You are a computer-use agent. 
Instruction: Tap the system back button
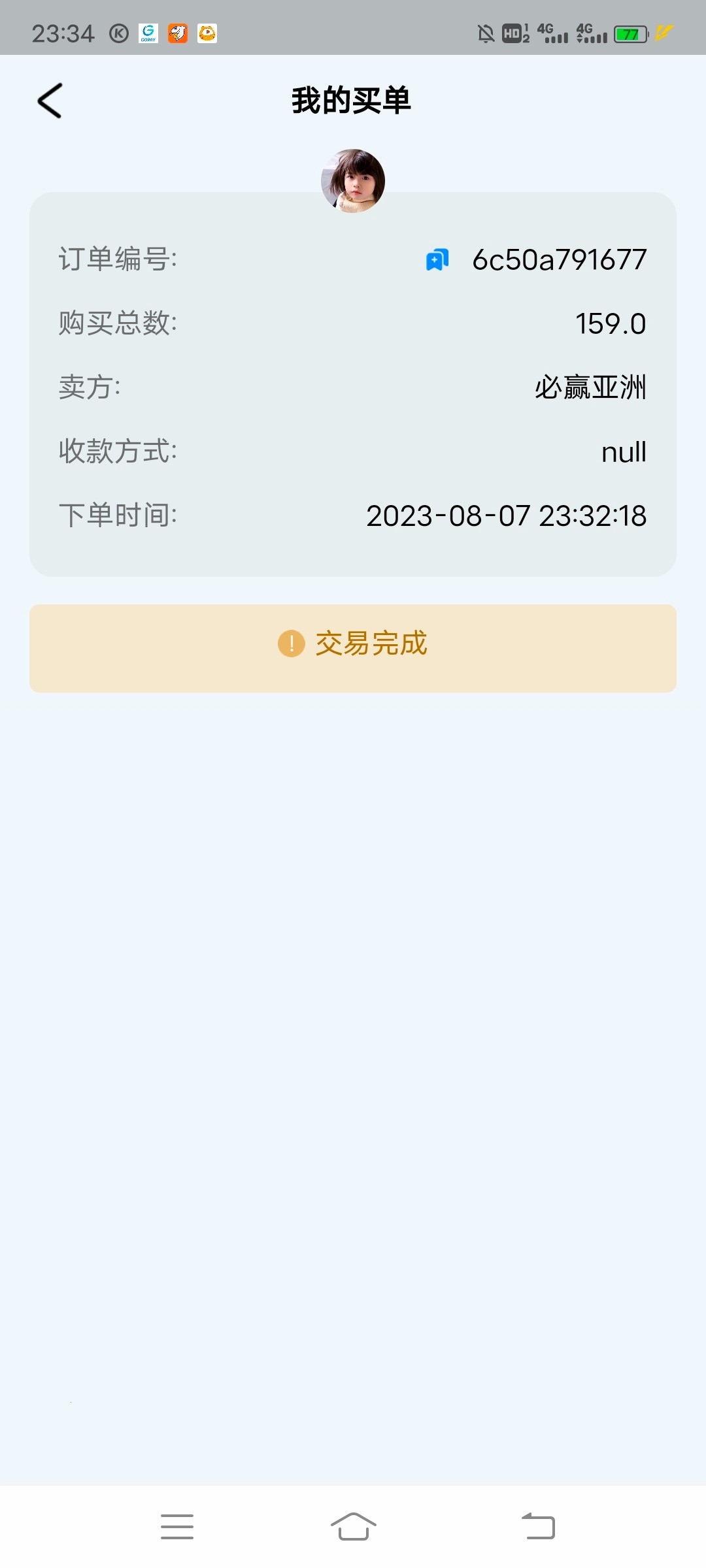click(x=538, y=1527)
